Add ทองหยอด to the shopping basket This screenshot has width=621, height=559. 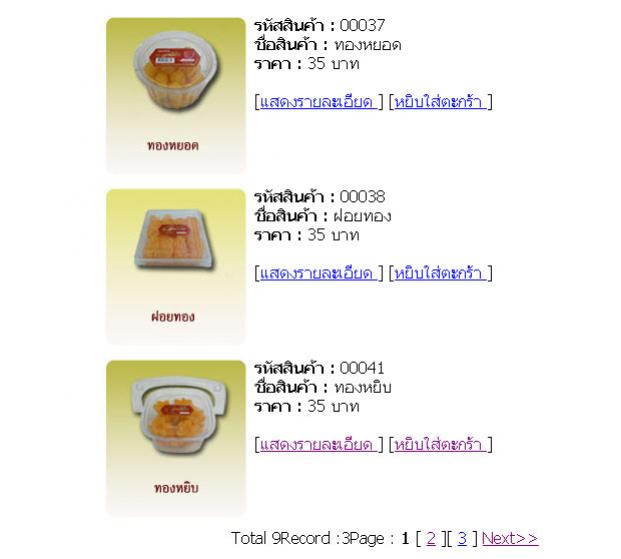coord(440,102)
